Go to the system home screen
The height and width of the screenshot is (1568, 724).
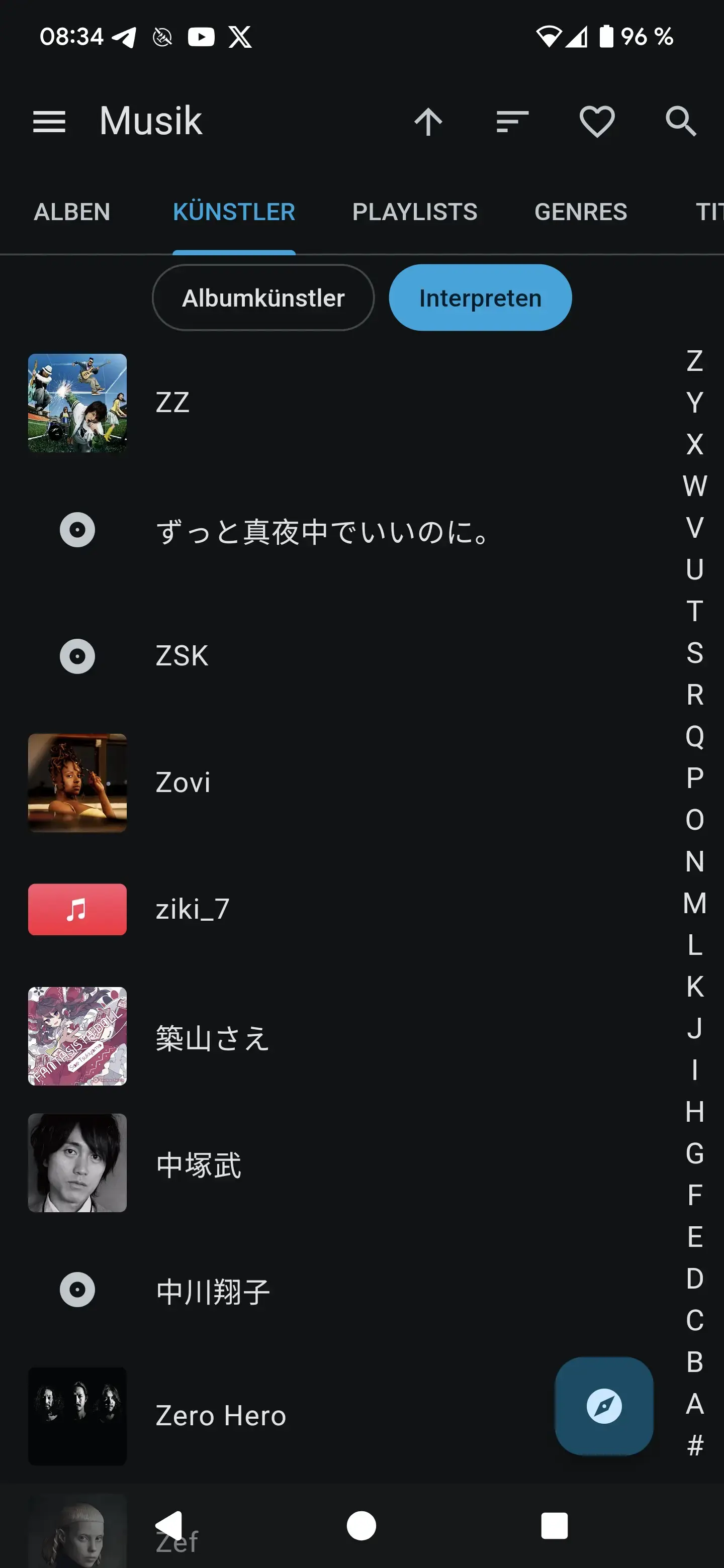(361, 1526)
